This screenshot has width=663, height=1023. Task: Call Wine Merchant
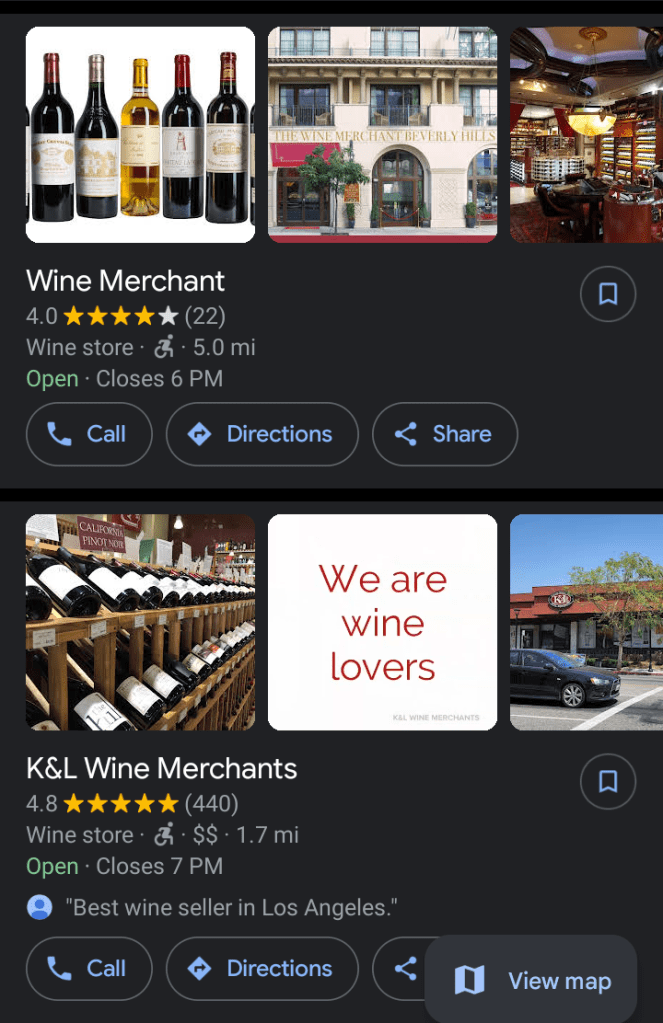pyautogui.click(x=89, y=434)
